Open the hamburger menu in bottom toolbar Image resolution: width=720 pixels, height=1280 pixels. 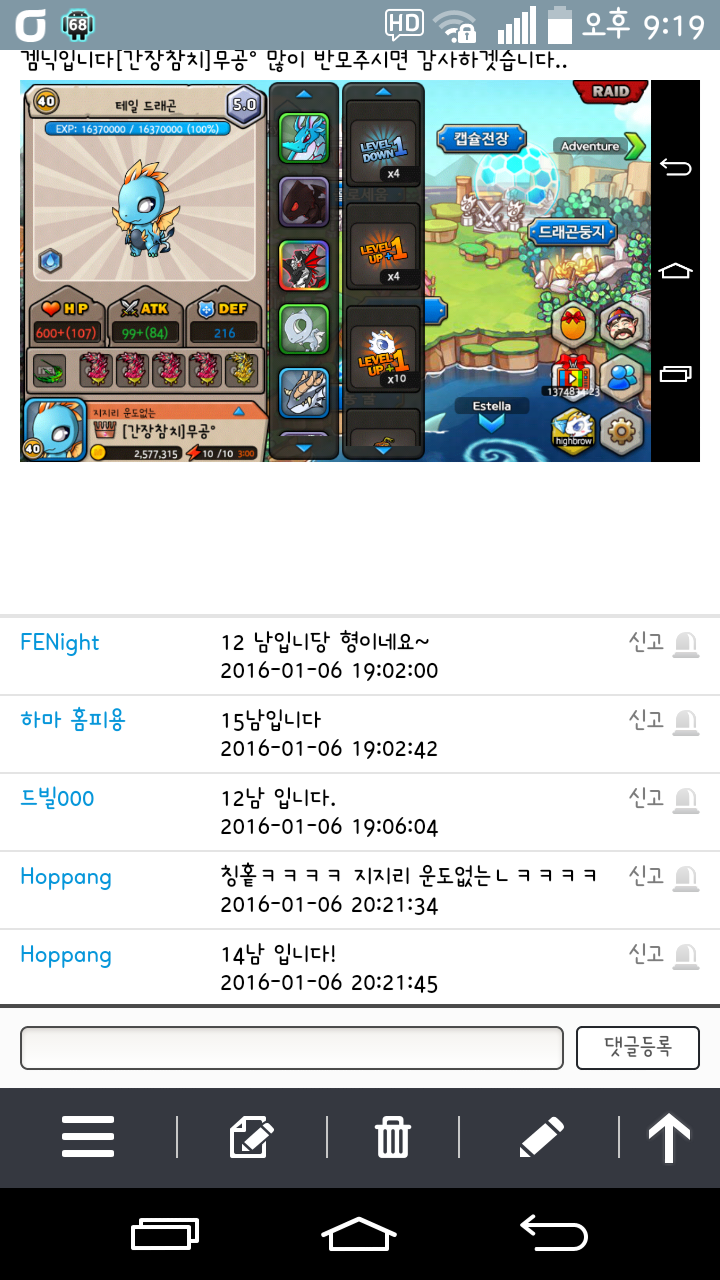pyautogui.click(x=88, y=1137)
